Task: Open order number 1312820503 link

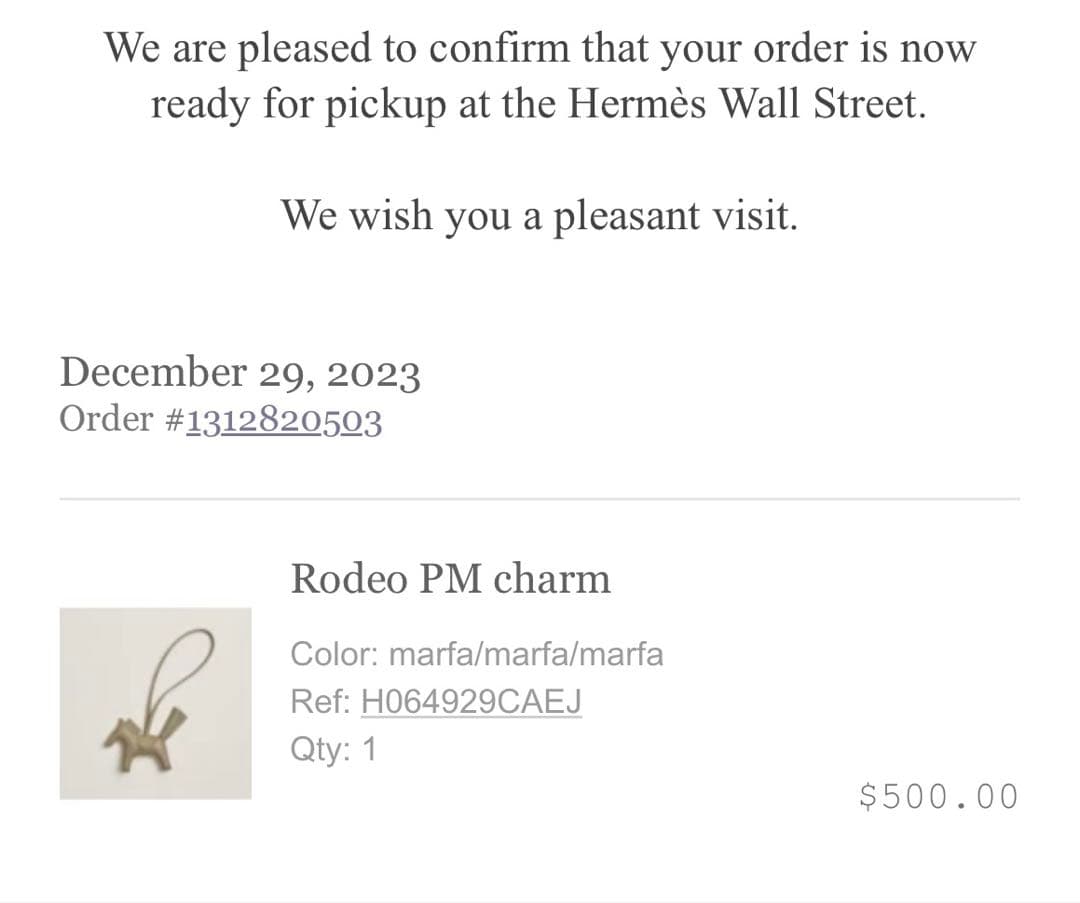Action: click(x=284, y=421)
